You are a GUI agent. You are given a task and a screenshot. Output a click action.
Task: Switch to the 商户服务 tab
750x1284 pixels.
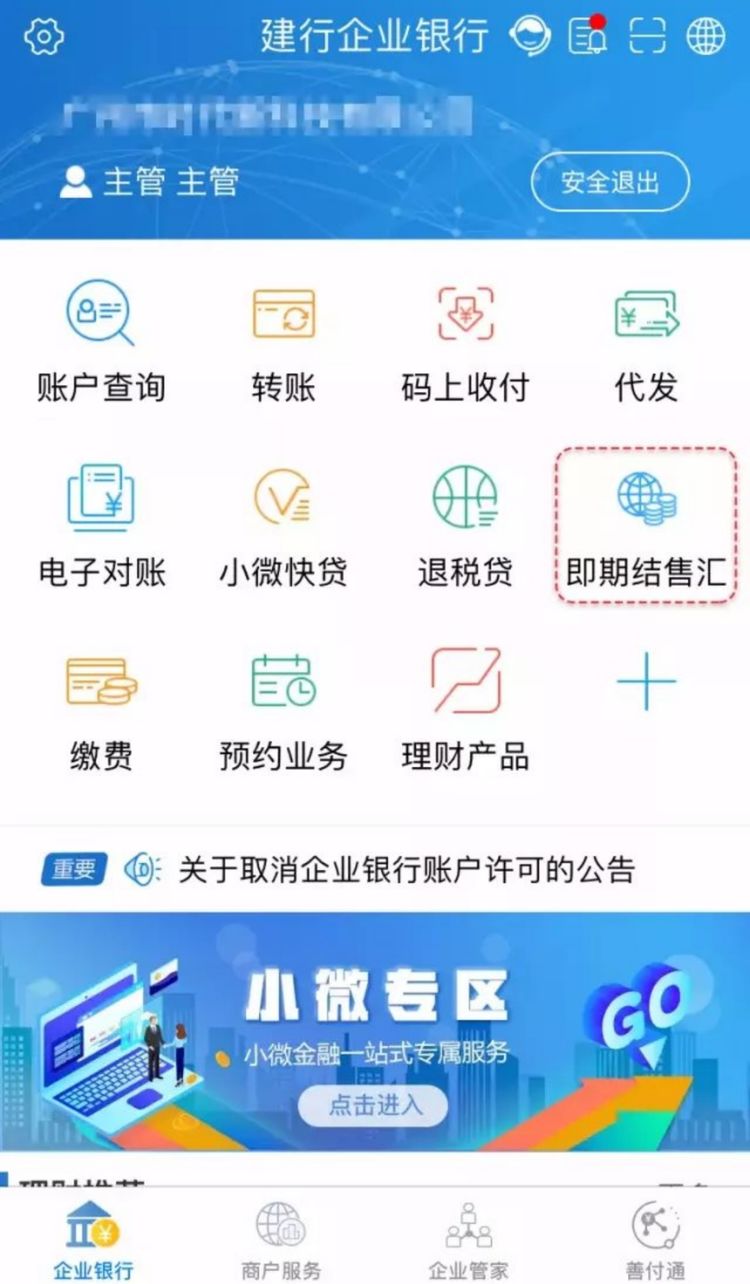[281, 1240]
